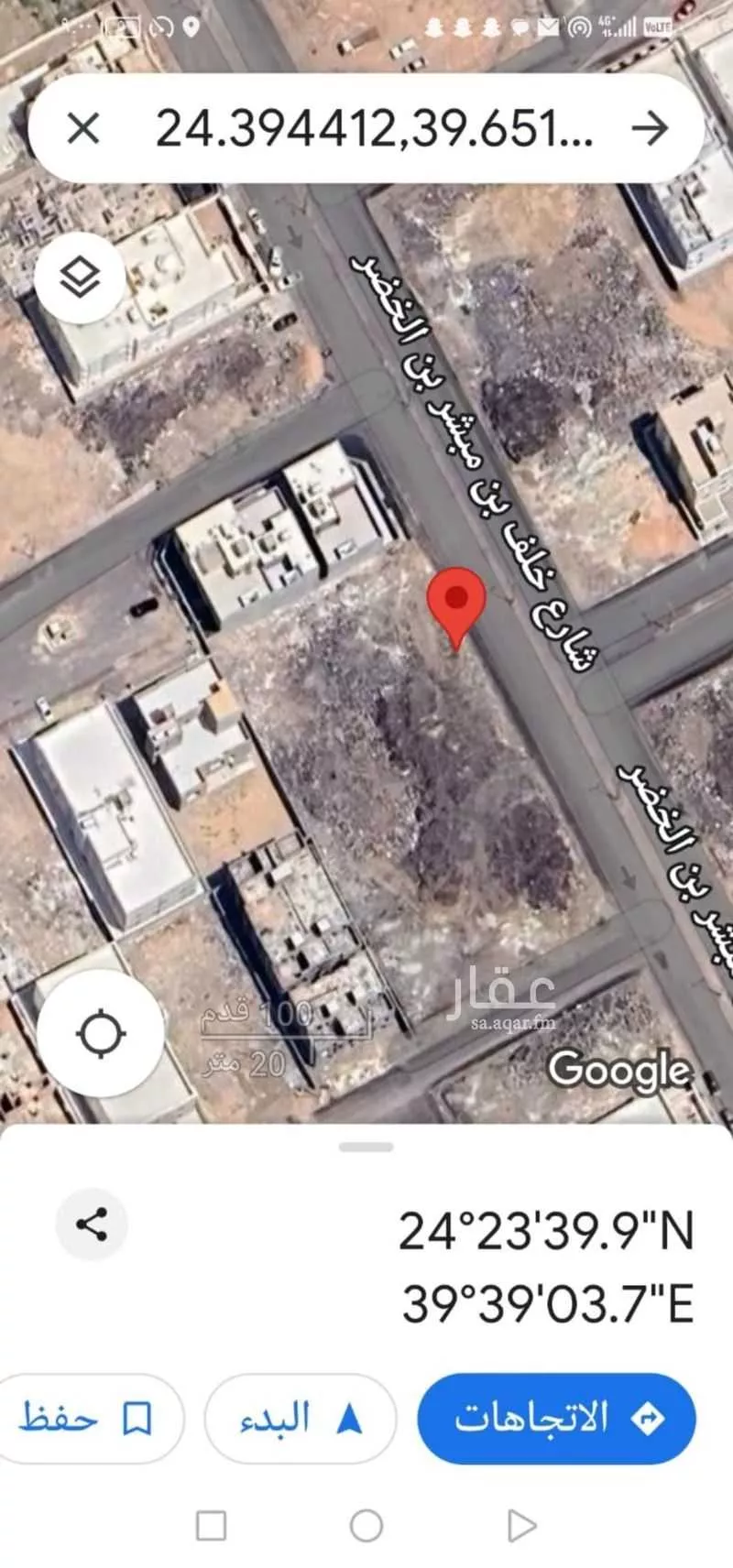Clear the coordinates search with the X
The image size is (733, 1568).
(83, 128)
